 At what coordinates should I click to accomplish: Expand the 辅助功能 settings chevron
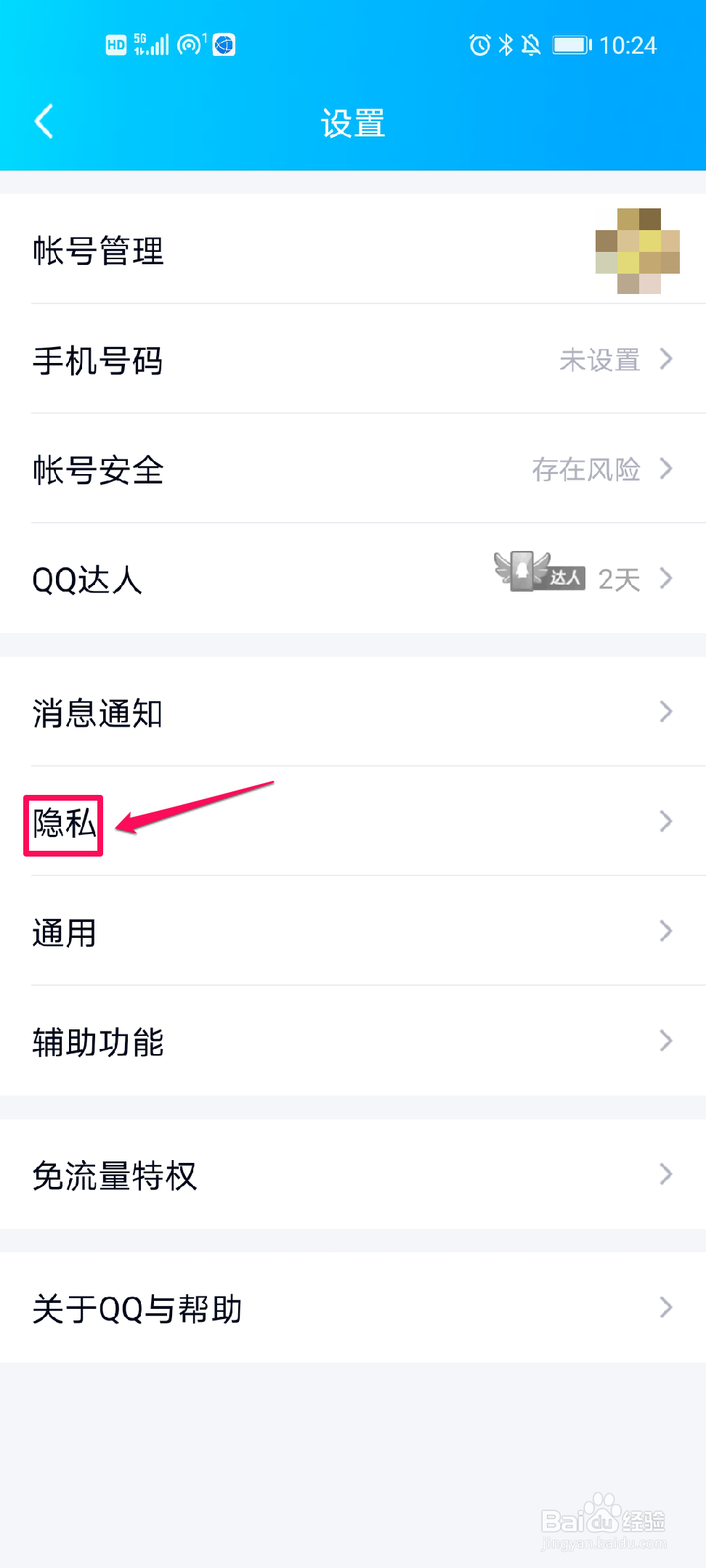click(x=666, y=1041)
